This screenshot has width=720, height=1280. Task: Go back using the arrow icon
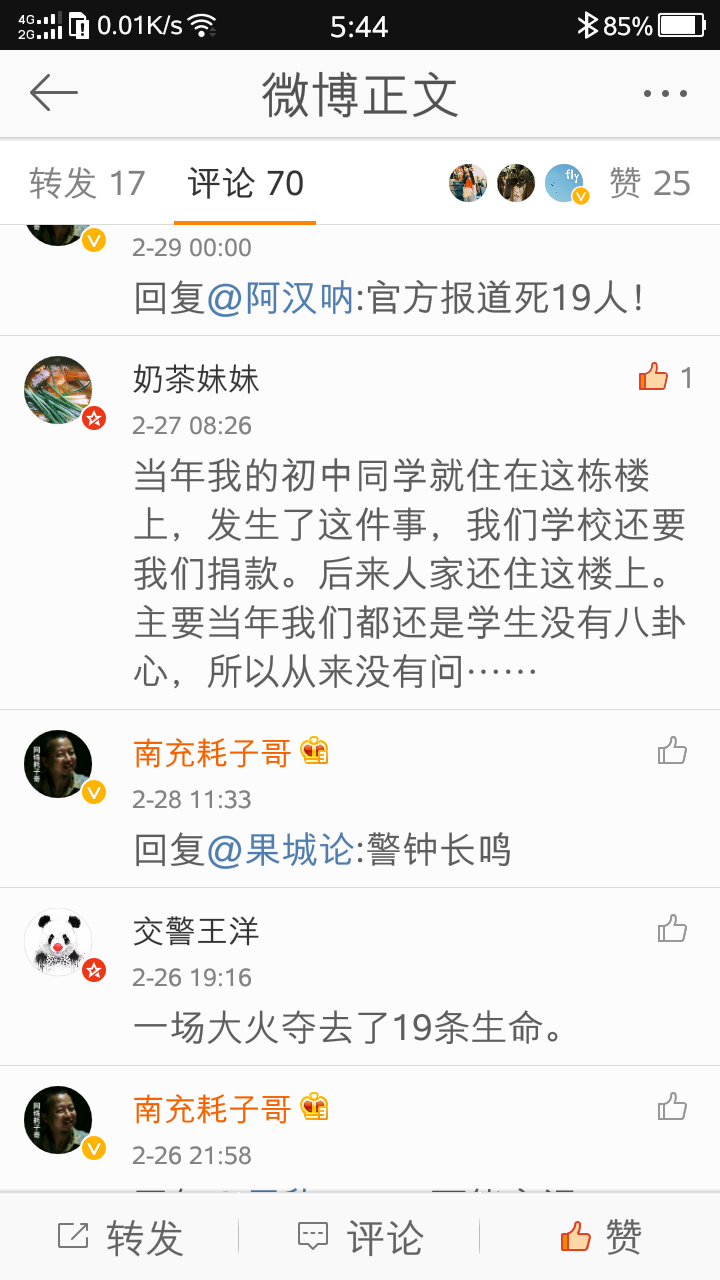point(54,94)
